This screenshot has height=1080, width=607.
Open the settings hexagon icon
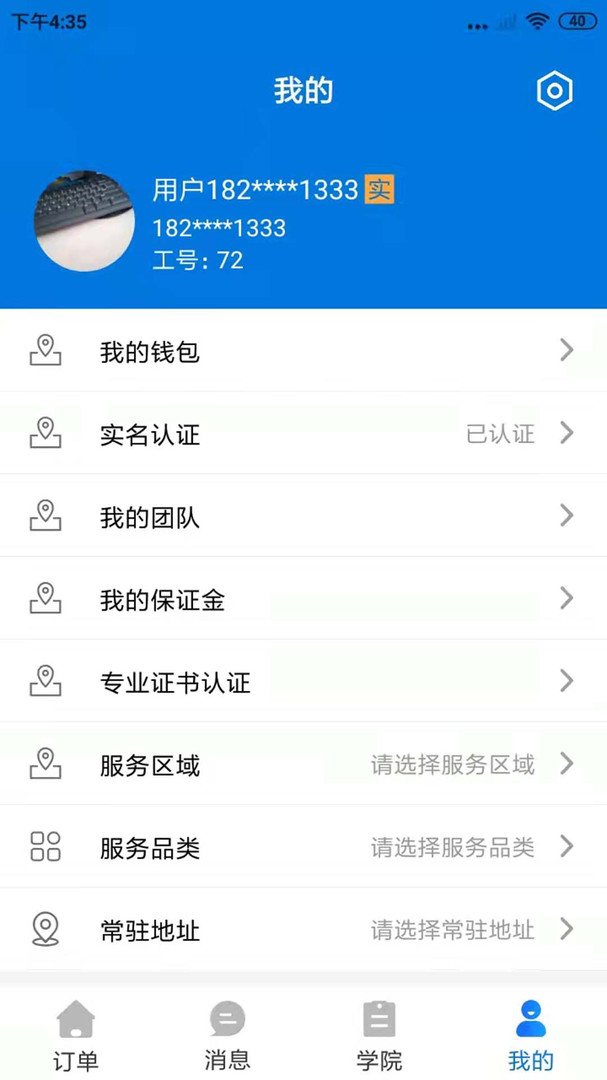click(554, 91)
